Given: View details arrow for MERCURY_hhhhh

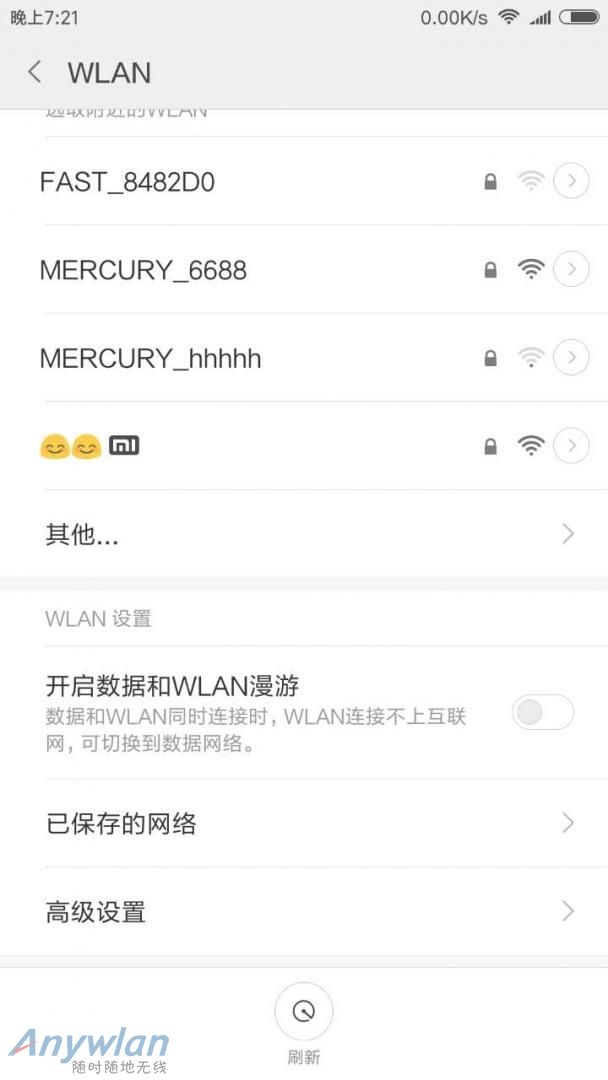Looking at the screenshot, I should coord(571,357).
